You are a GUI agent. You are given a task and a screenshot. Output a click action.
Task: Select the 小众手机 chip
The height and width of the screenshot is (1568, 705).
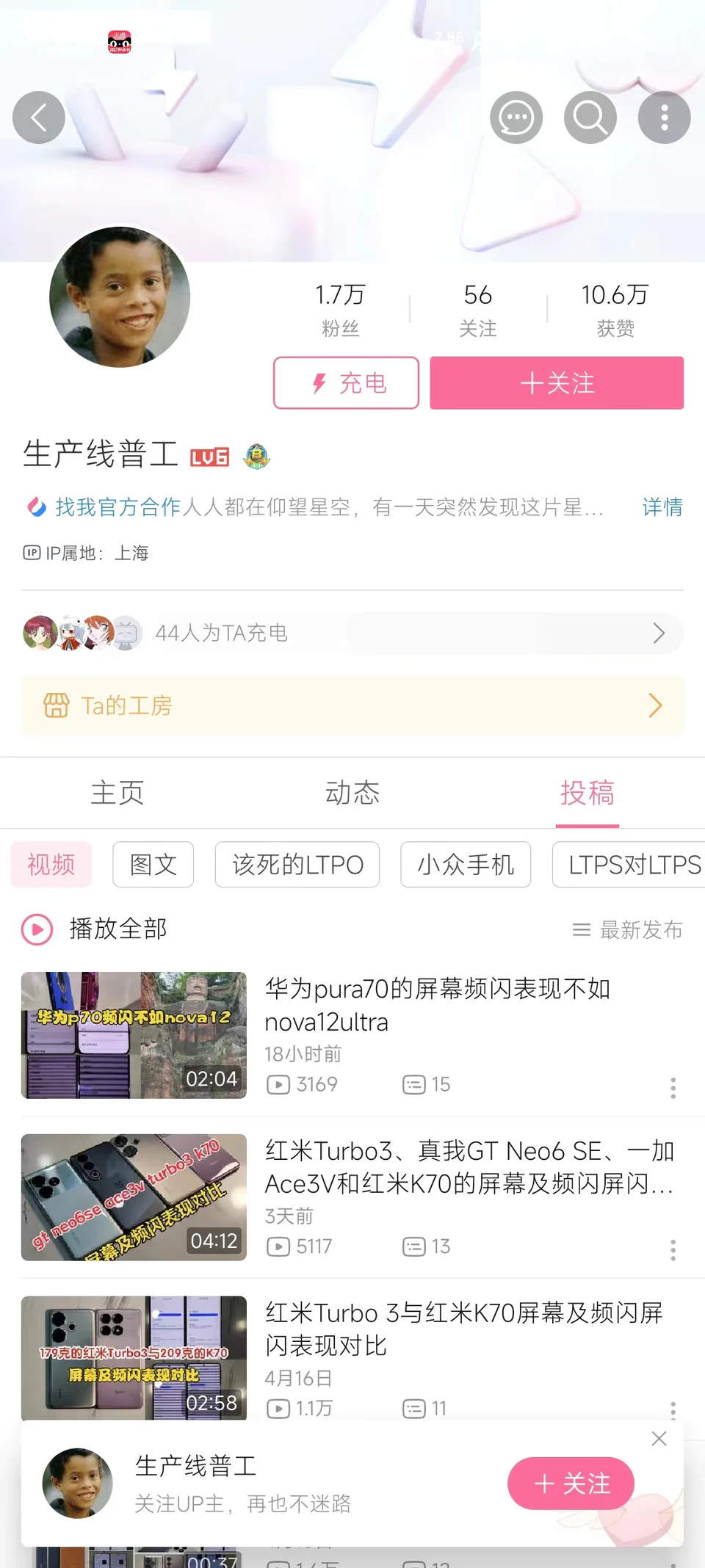pos(466,865)
